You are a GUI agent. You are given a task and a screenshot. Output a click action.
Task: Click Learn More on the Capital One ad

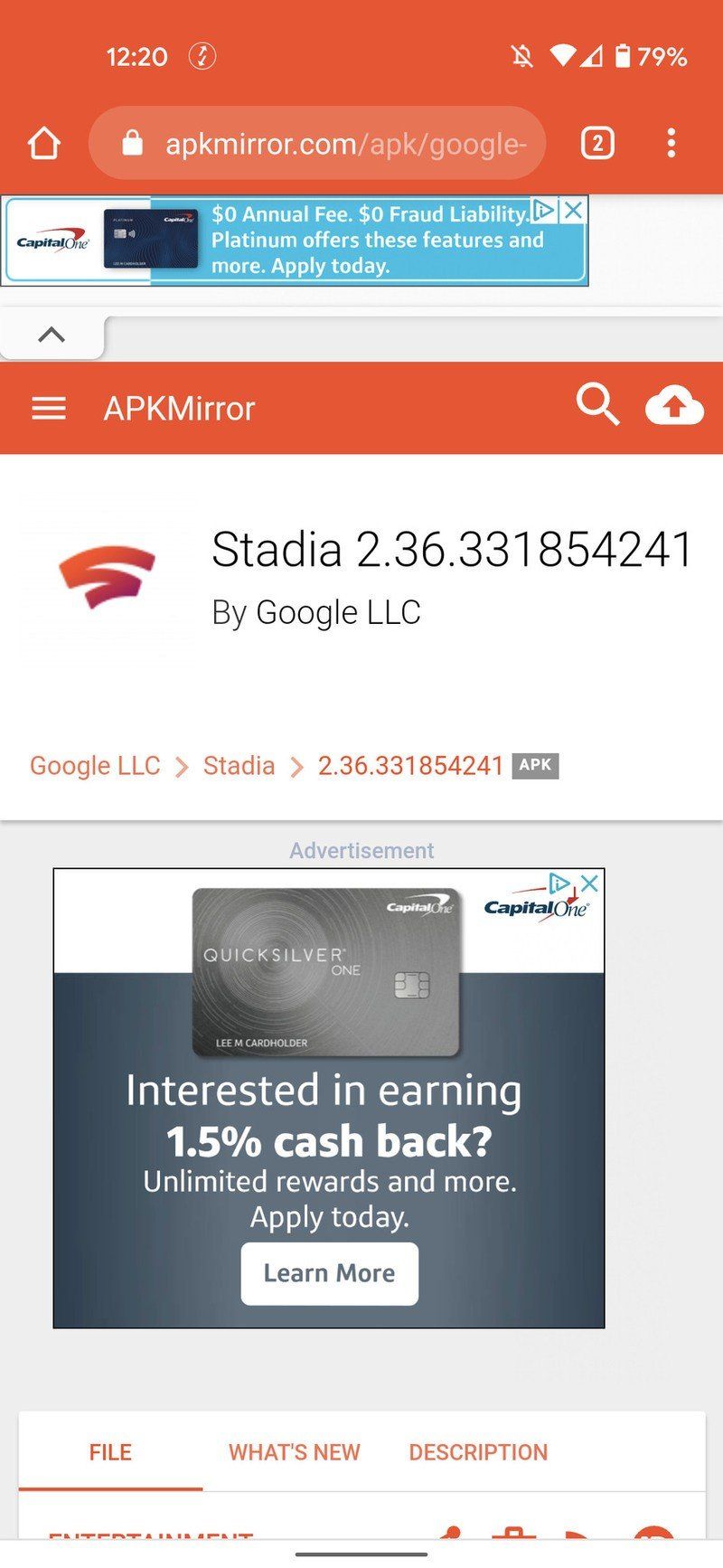click(x=329, y=1273)
